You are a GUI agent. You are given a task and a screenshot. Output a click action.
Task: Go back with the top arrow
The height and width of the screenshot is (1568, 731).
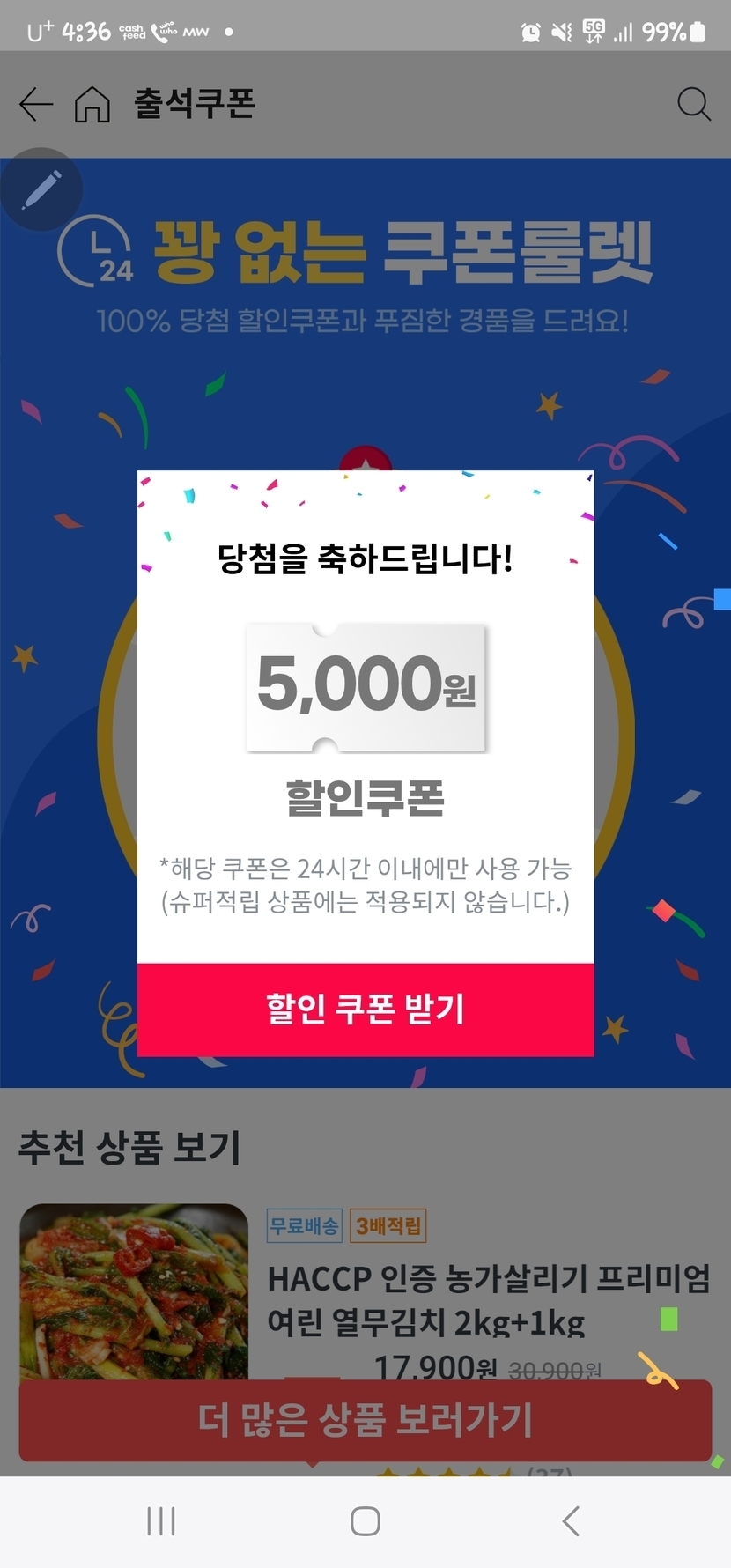[x=36, y=104]
